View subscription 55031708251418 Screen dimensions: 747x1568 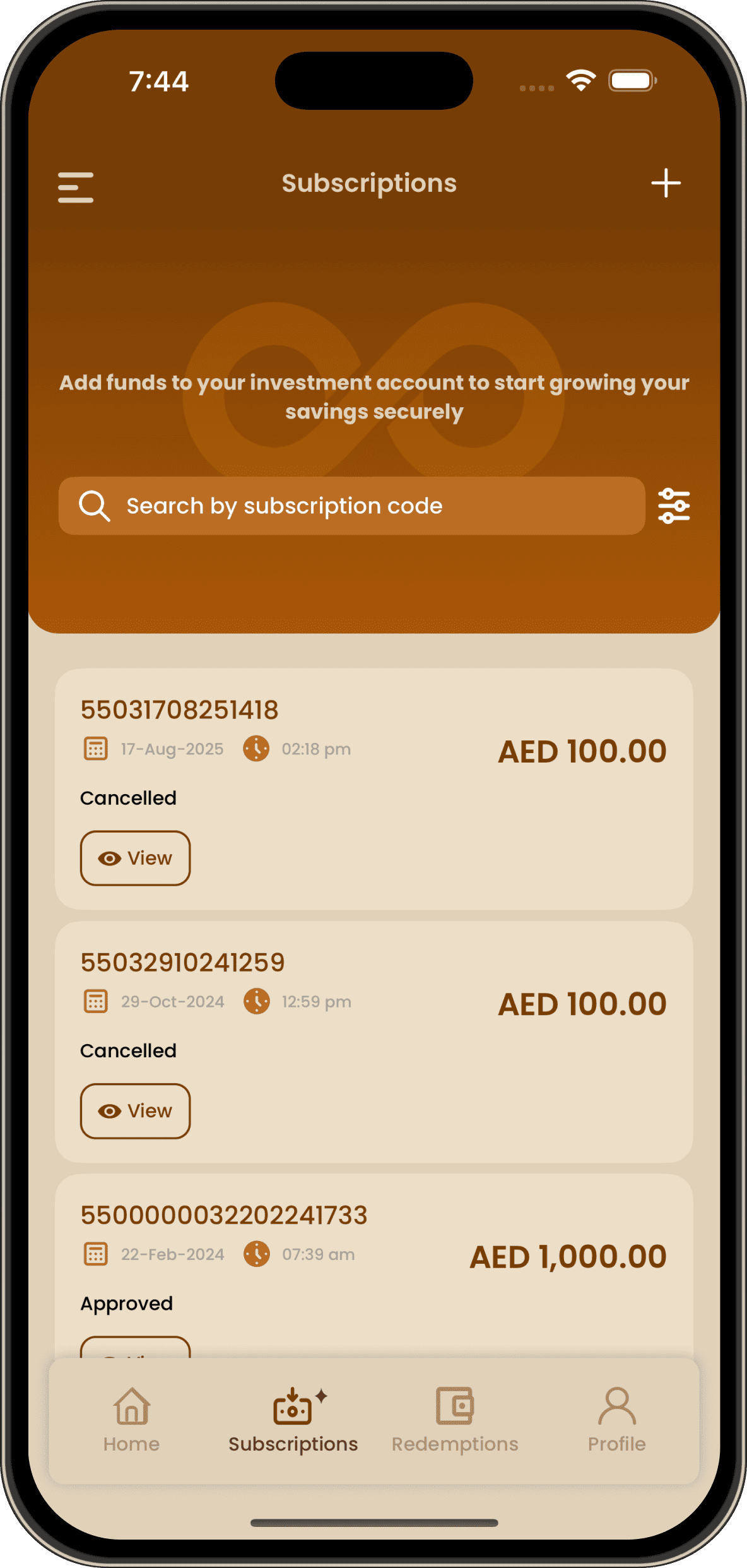tap(135, 858)
